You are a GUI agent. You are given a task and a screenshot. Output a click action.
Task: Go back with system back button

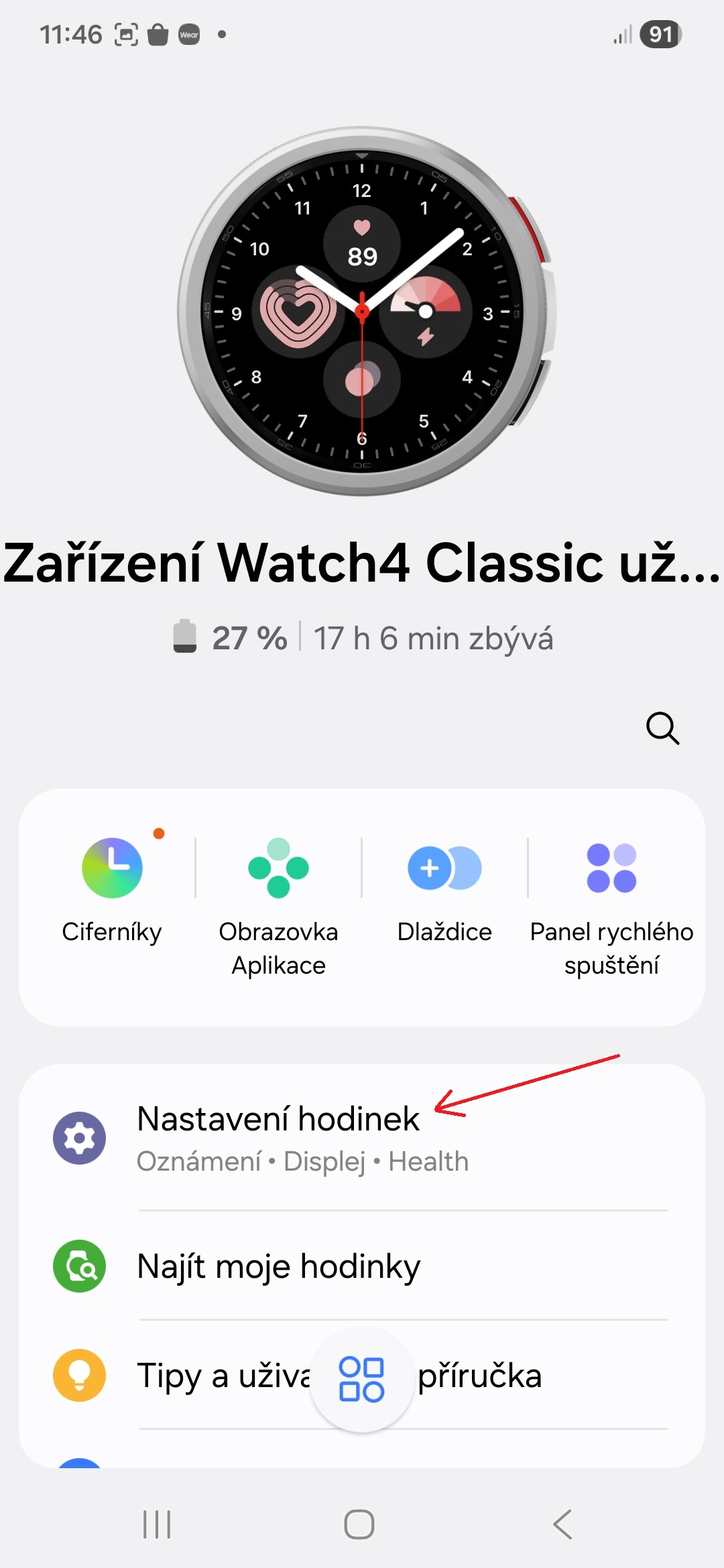point(563,1524)
